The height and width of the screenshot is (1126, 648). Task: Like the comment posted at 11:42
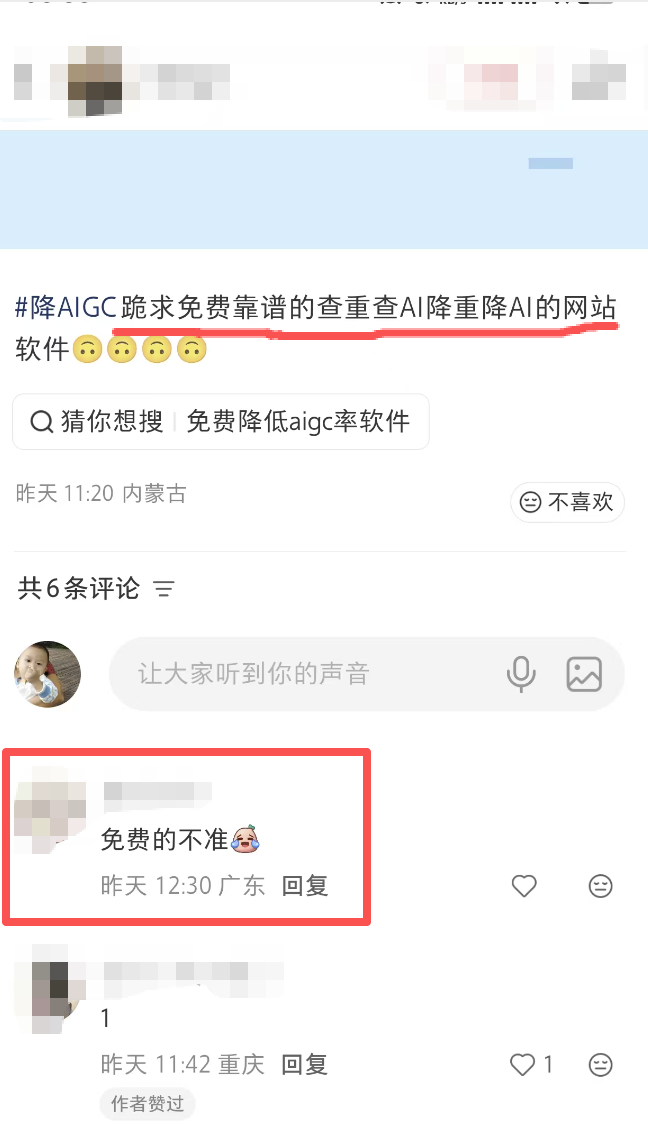[524, 1065]
